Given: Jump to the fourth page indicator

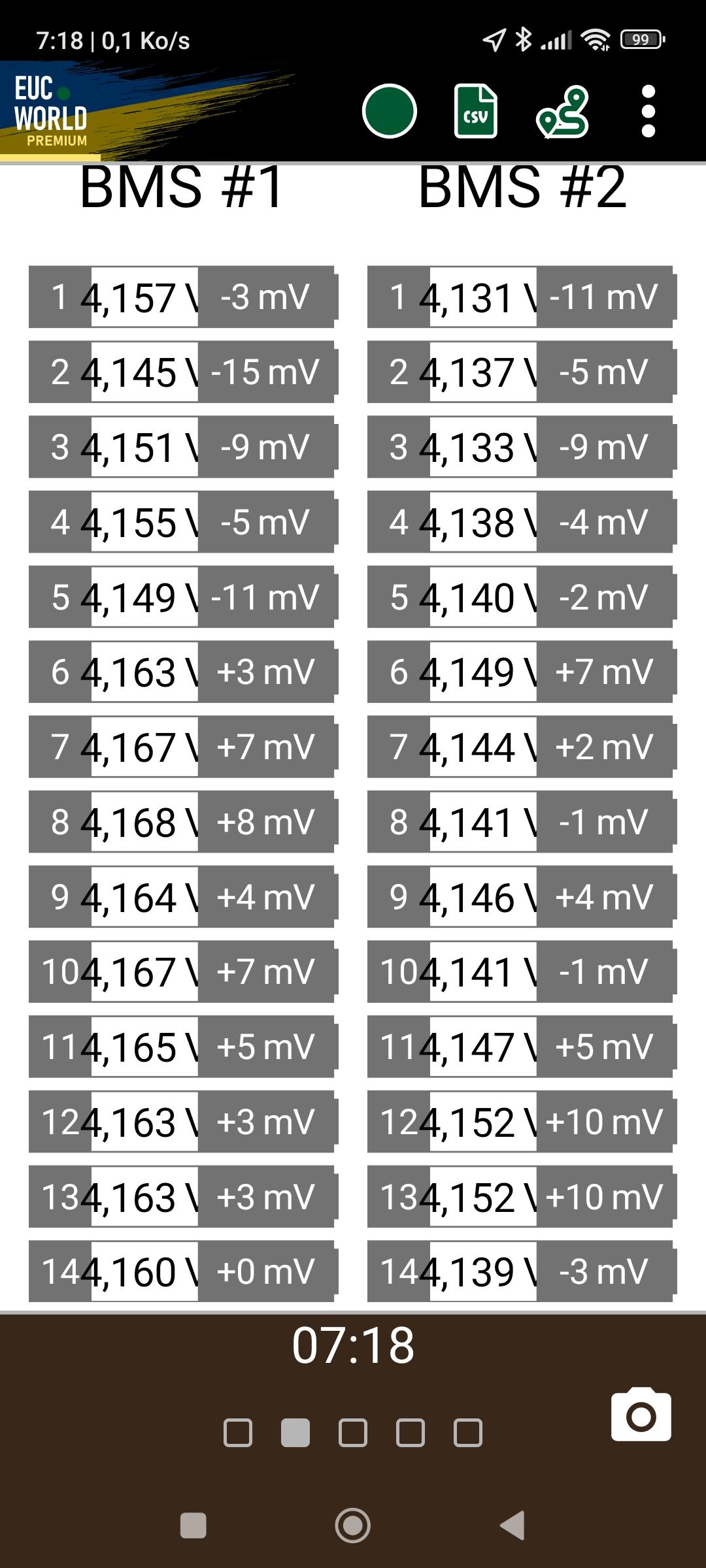Looking at the screenshot, I should coord(411,1433).
